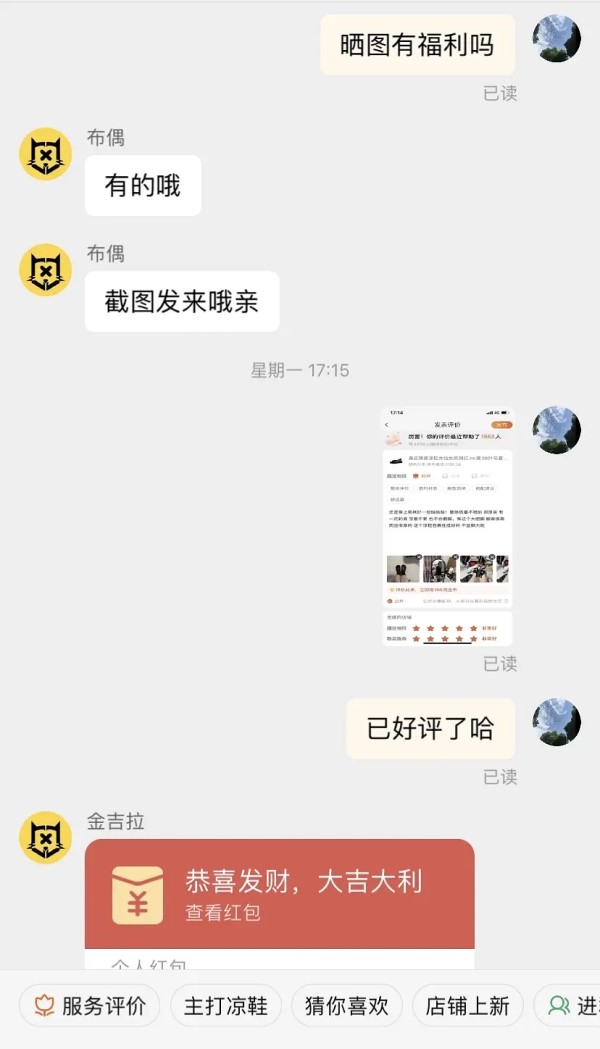Image resolution: width=600 pixels, height=1049 pixels.
Task: Select the 主打凉鞋 shortcut
Action: click(226, 1006)
